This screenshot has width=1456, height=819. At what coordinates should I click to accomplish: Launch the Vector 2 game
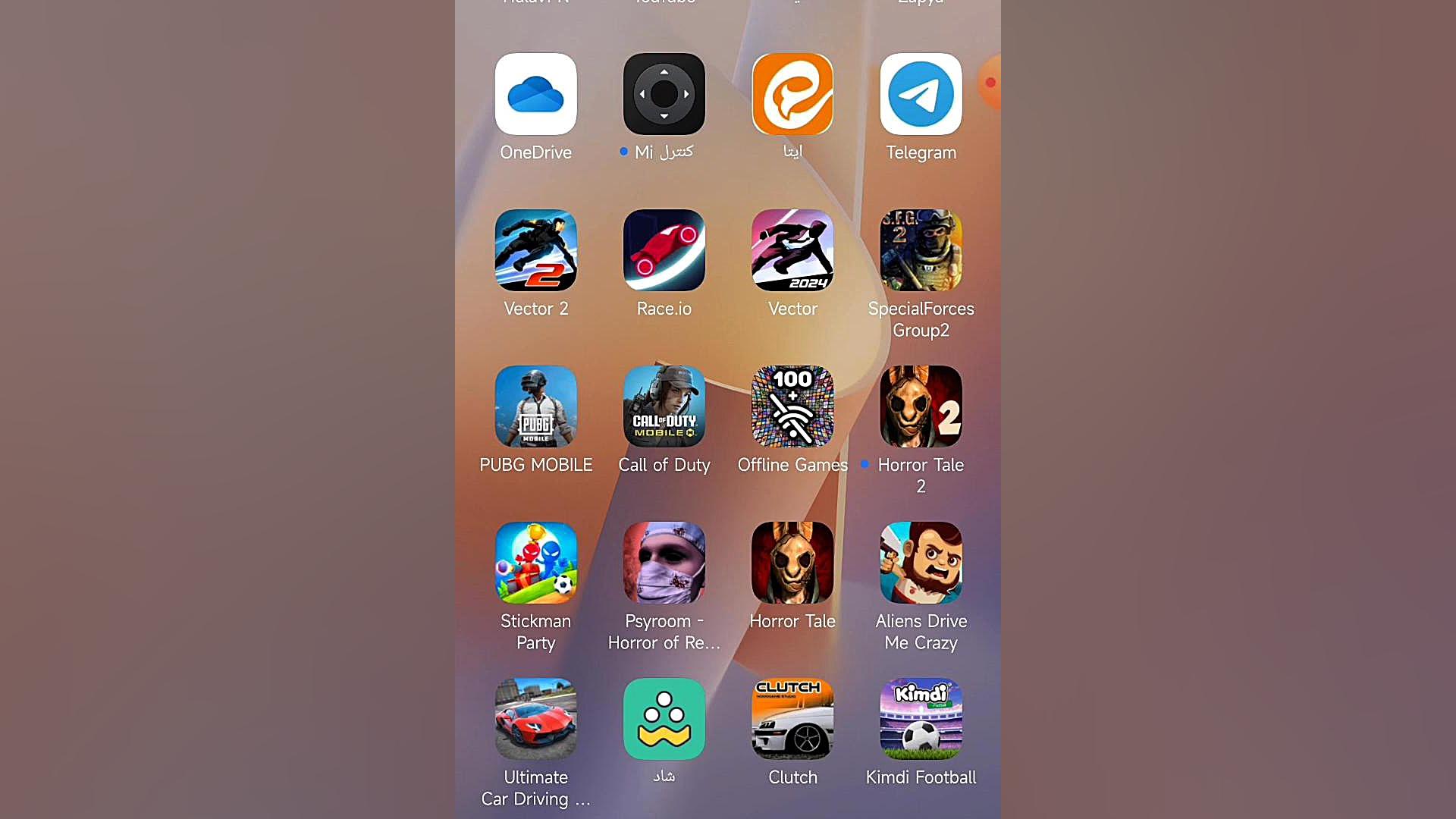[x=535, y=250]
